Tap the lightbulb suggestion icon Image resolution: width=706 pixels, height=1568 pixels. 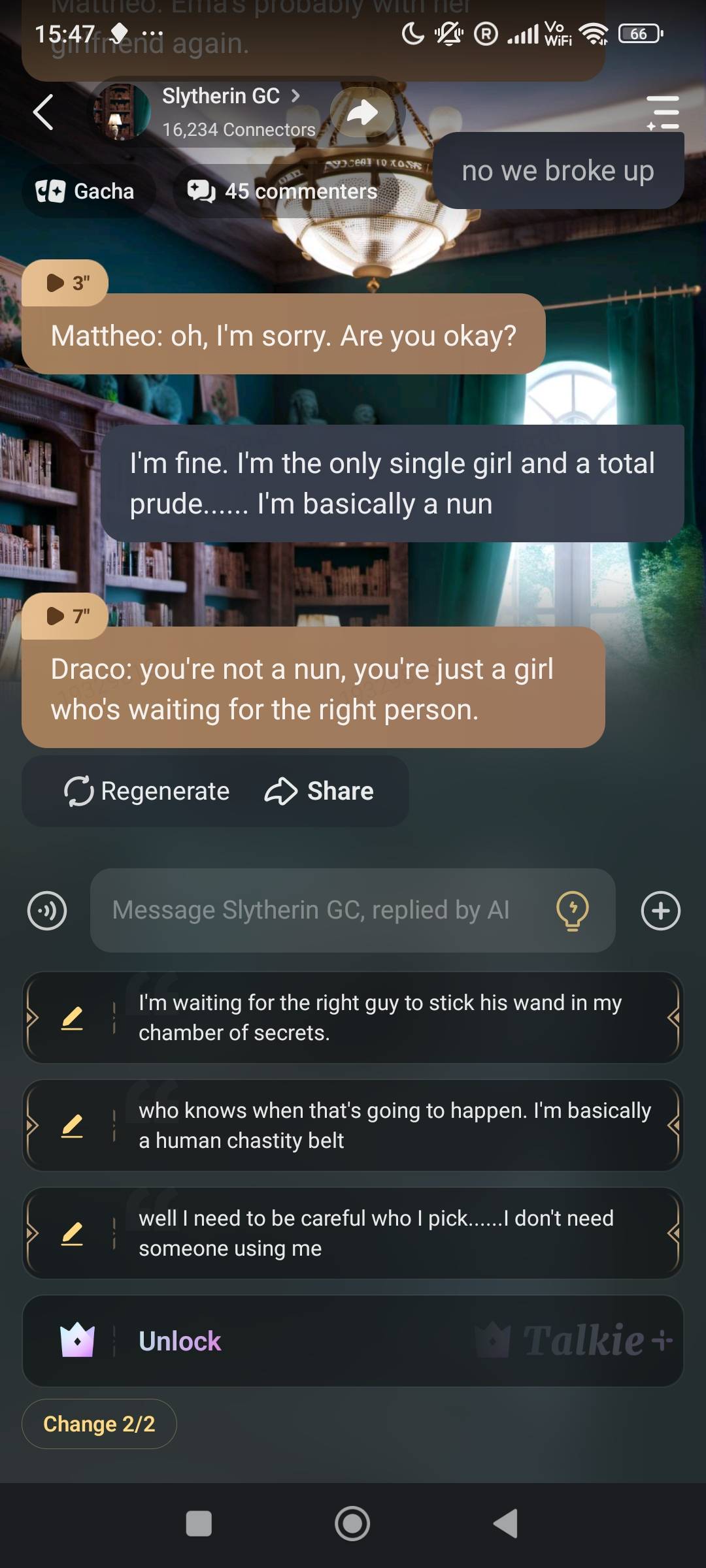573,910
